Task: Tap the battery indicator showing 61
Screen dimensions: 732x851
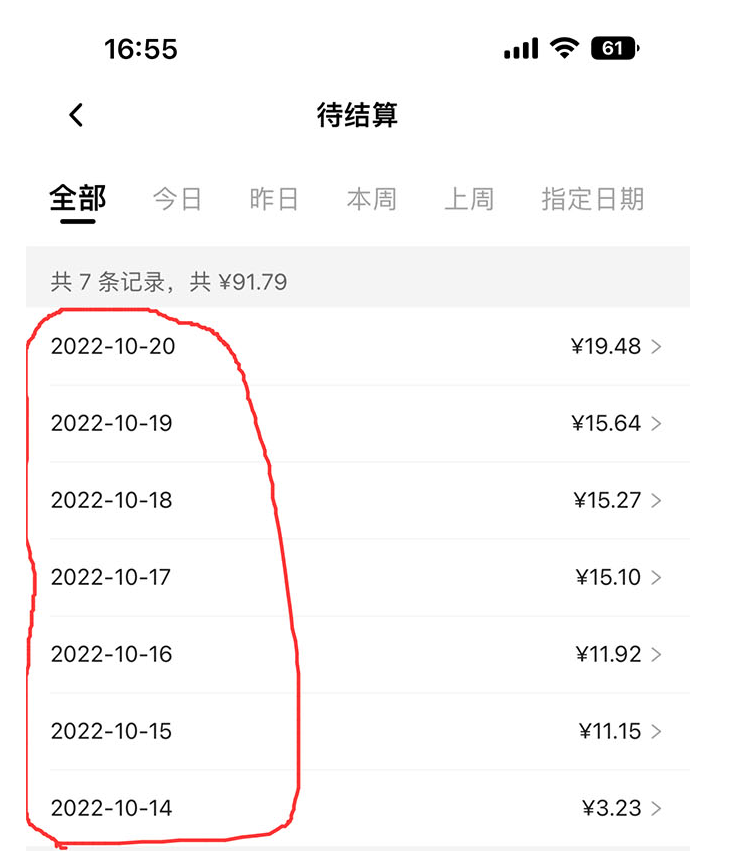Action: [613, 47]
